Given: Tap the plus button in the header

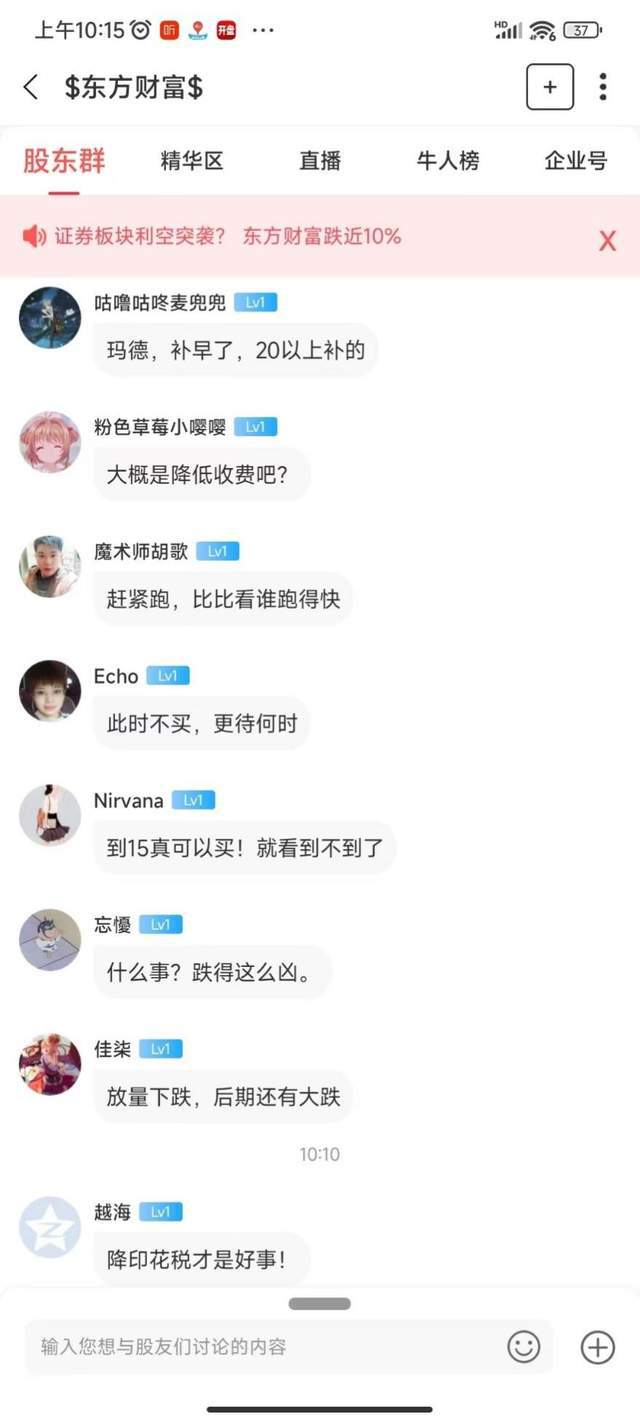Looking at the screenshot, I should click(x=549, y=87).
